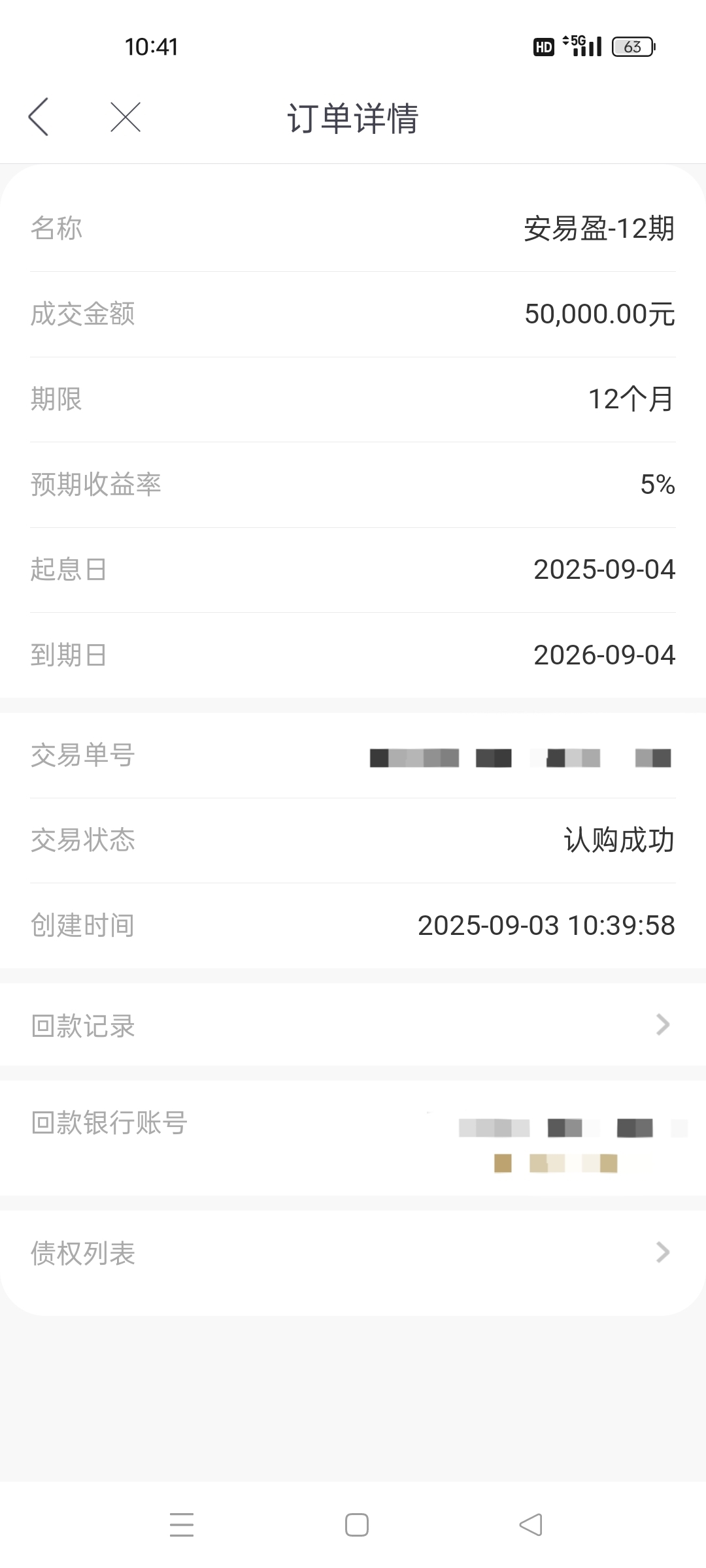
Task: Open the 债权列表 row
Action: point(353,1252)
